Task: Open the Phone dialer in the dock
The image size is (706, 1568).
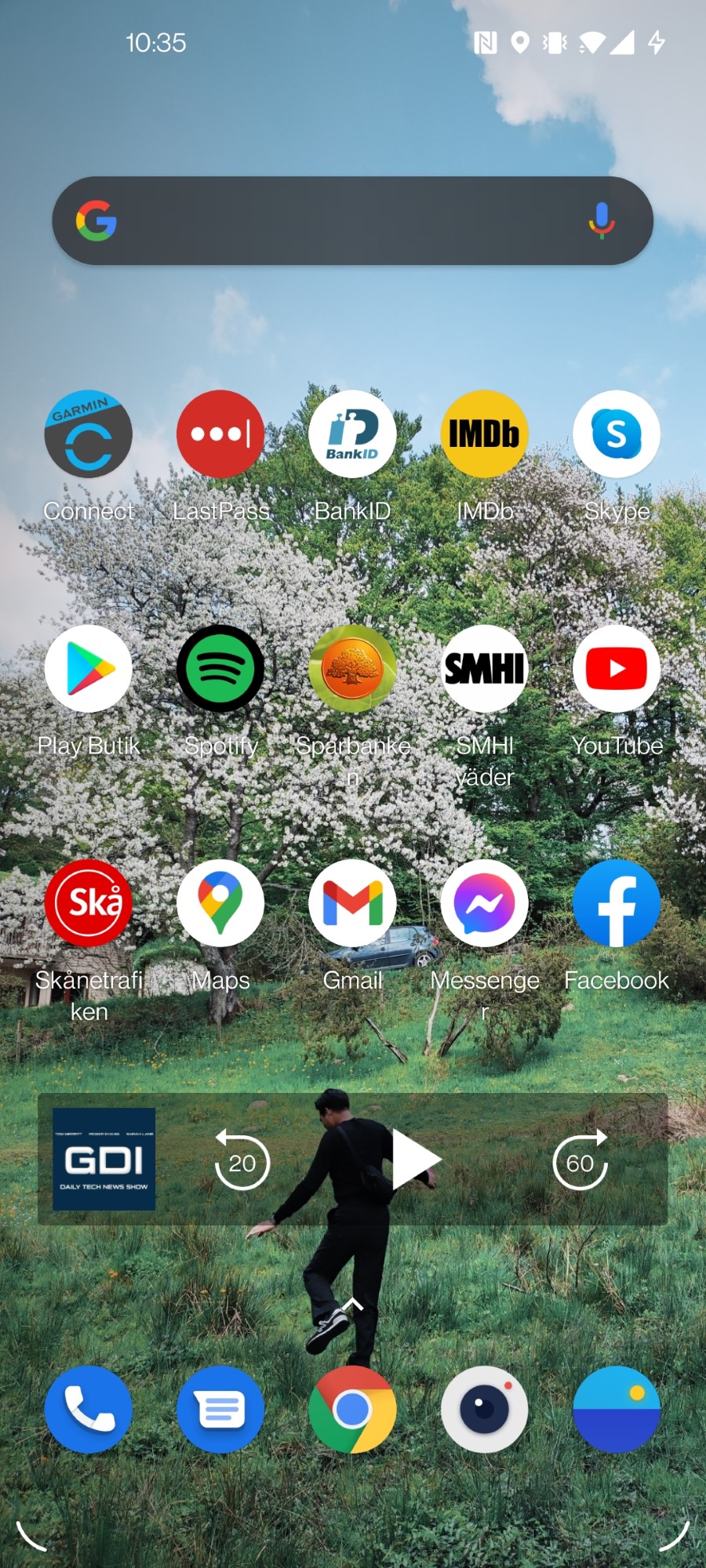Action: (89, 1410)
